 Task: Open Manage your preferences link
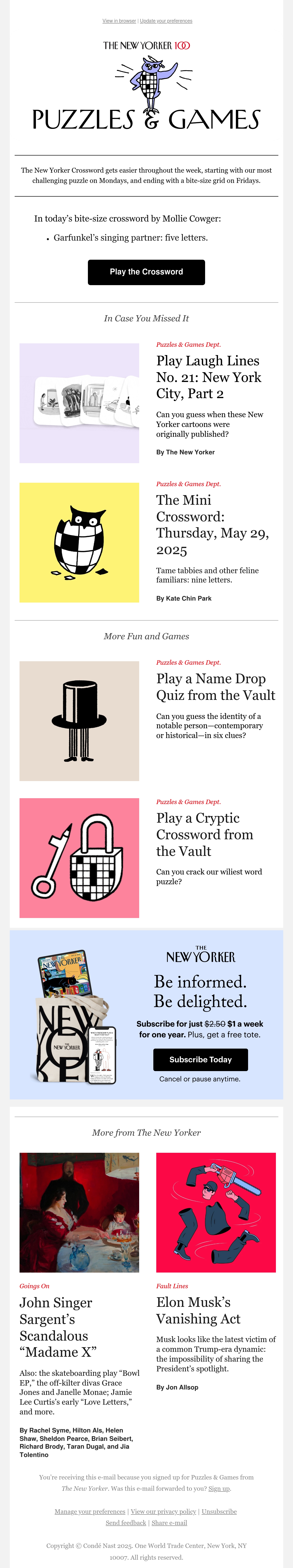point(90,1512)
